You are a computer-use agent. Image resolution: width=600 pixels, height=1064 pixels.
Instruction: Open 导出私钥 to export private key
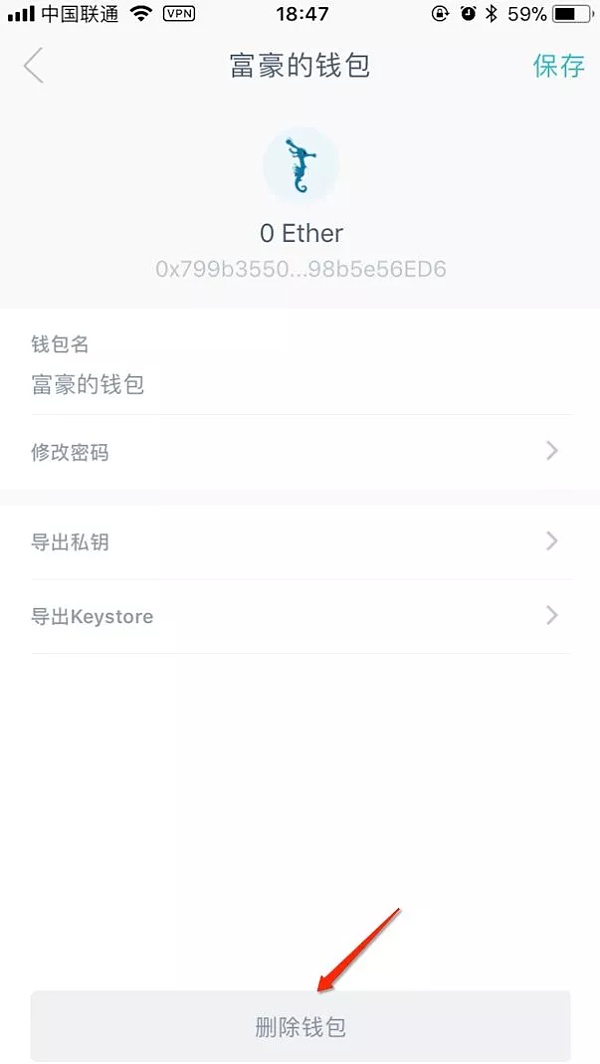pyautogui.click(x=300, y=542)
